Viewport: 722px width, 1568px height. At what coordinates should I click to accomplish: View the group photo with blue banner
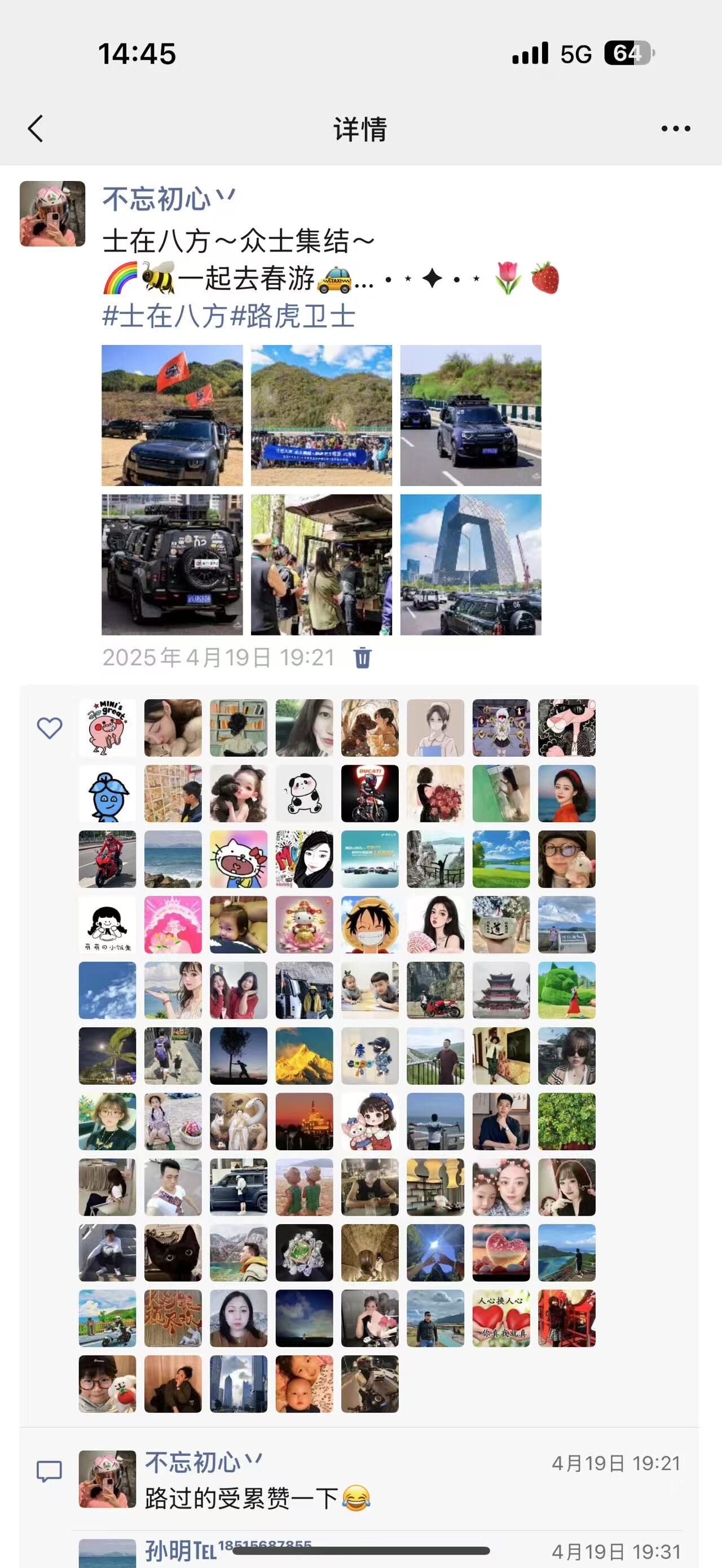tap(322, 415)
